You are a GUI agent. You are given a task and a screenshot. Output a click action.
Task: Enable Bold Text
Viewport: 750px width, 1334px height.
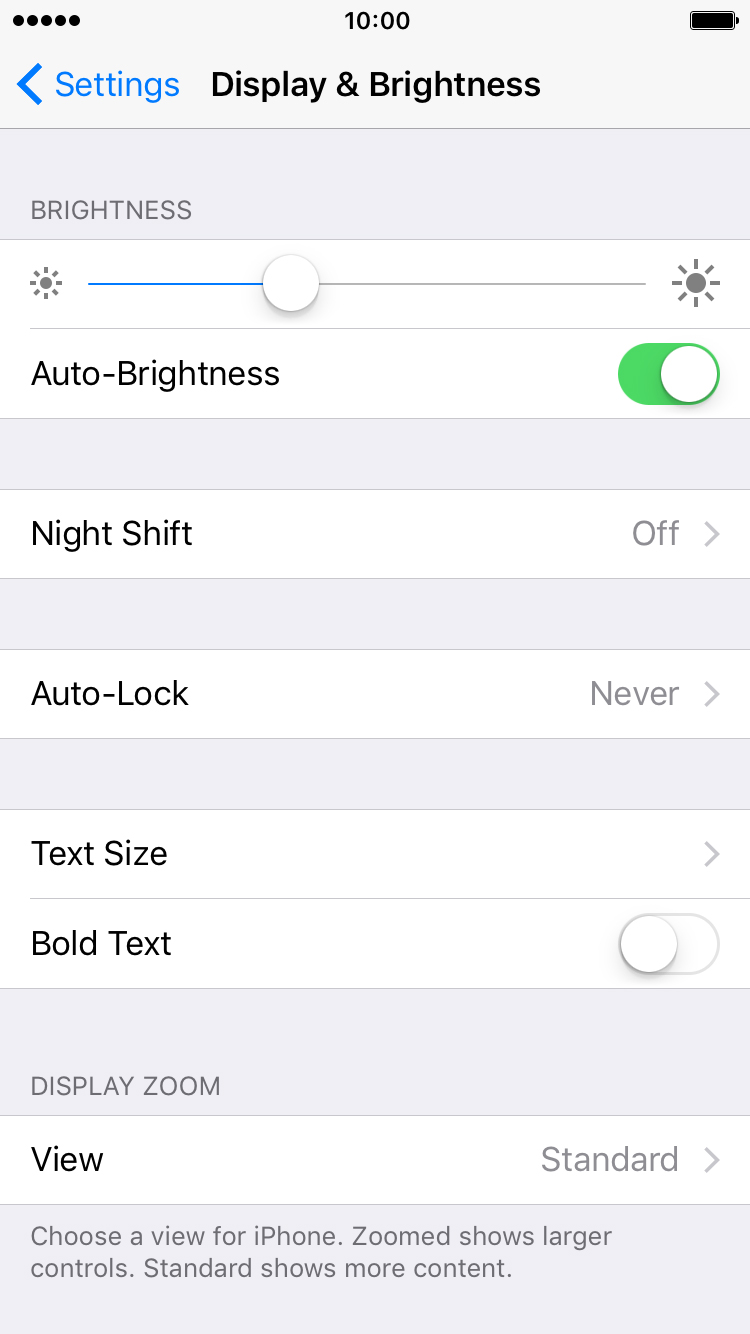(669, 944)
